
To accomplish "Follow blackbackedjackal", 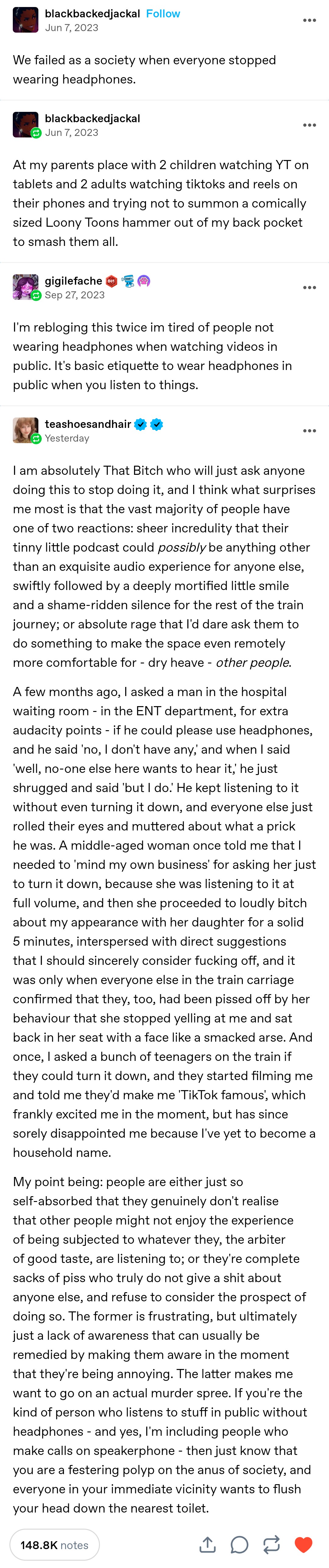I will point(163,13).
